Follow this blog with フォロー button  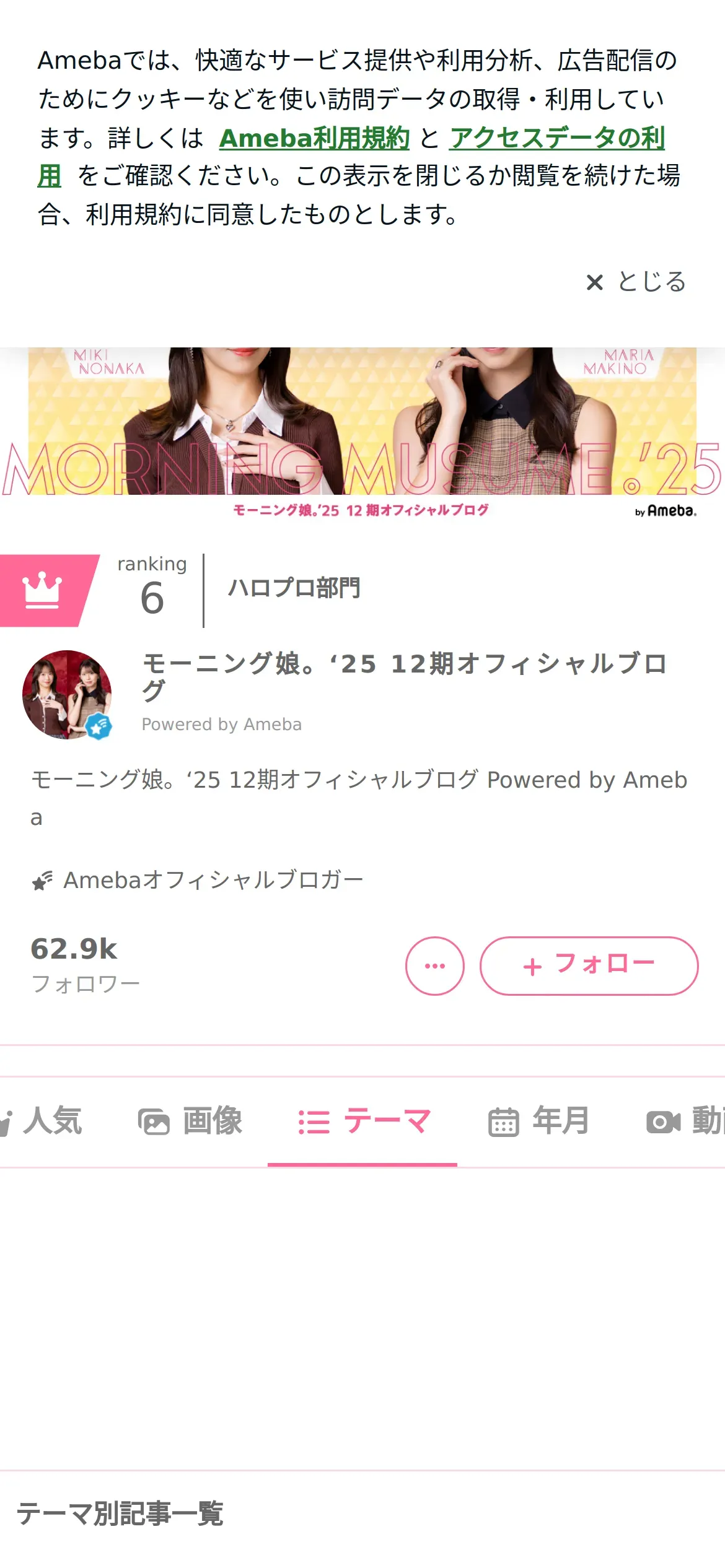[589, 966]
